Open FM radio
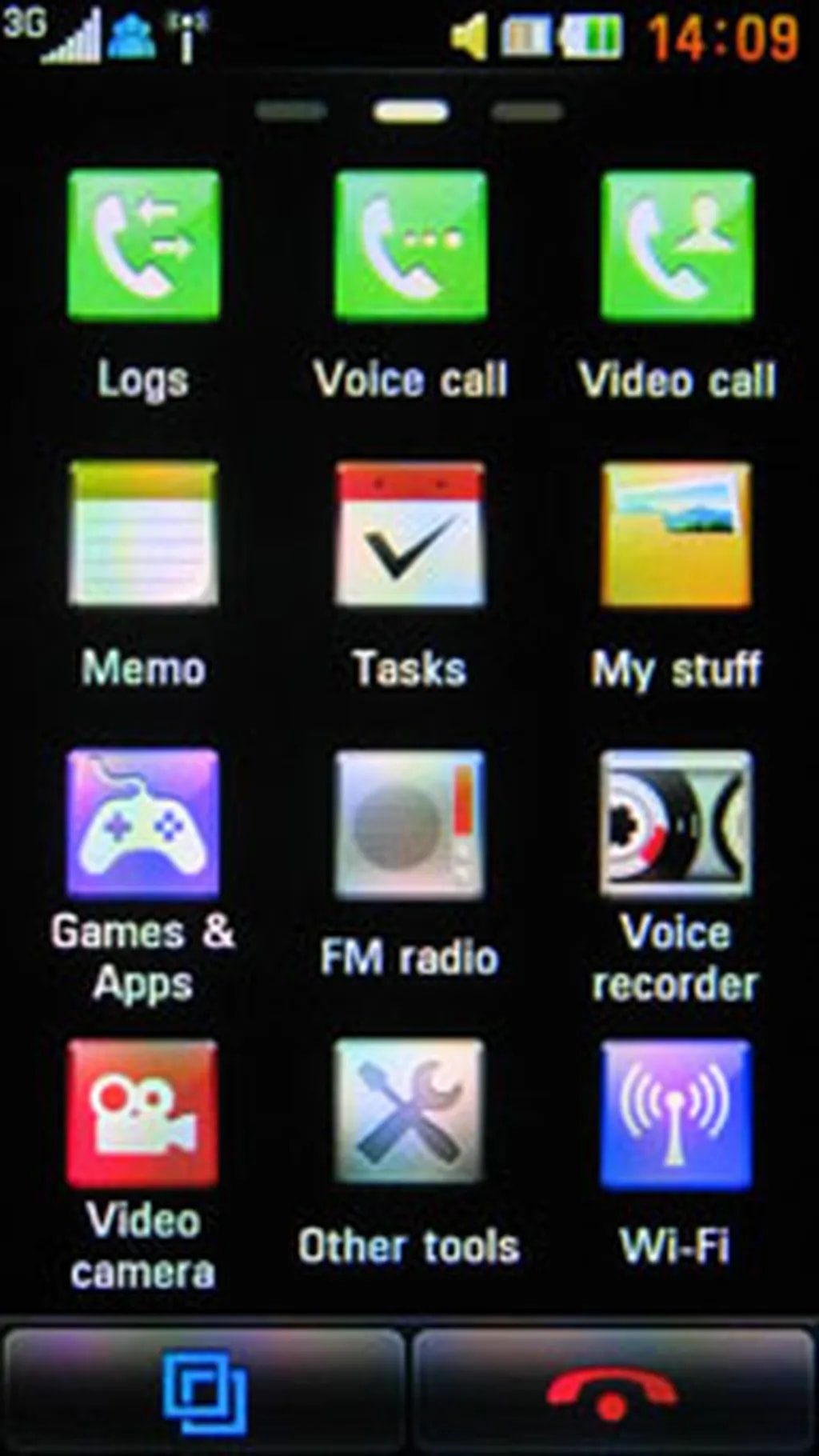Viewport: 819px width, 1456px height. 410,824
